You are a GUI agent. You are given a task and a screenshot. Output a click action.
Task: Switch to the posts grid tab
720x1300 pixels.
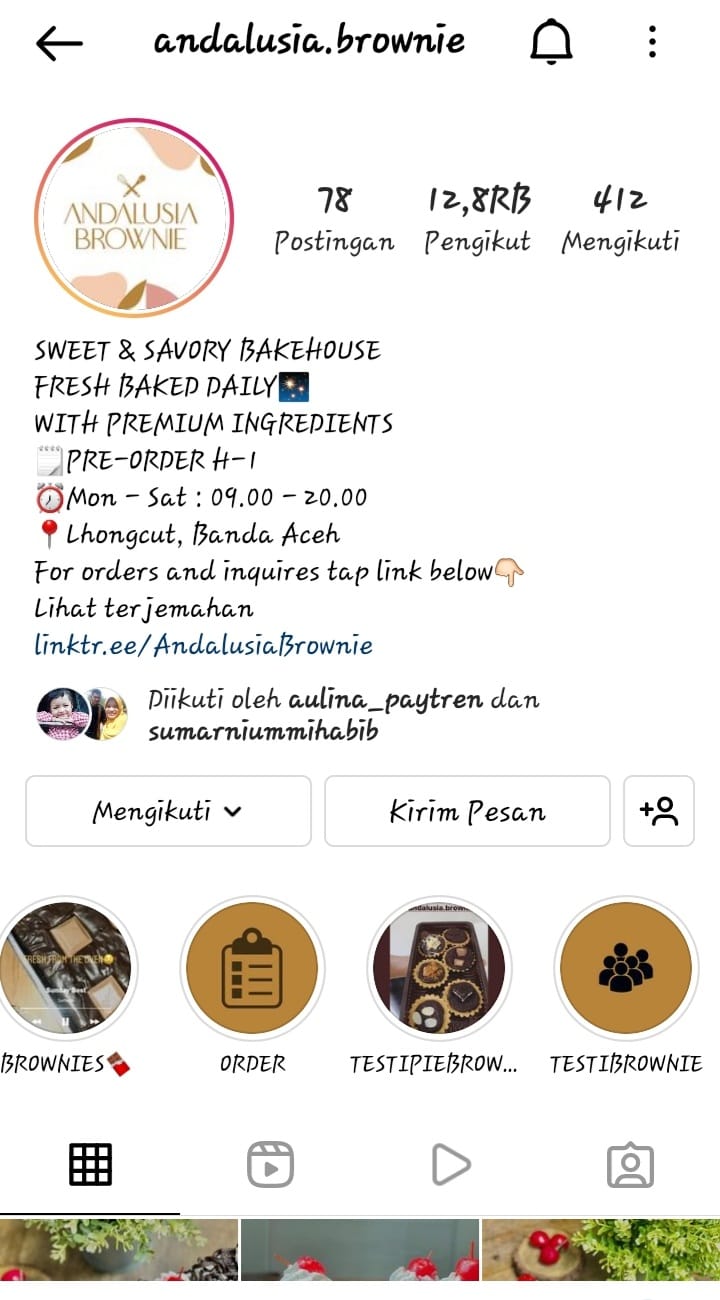pos(90,1165)
